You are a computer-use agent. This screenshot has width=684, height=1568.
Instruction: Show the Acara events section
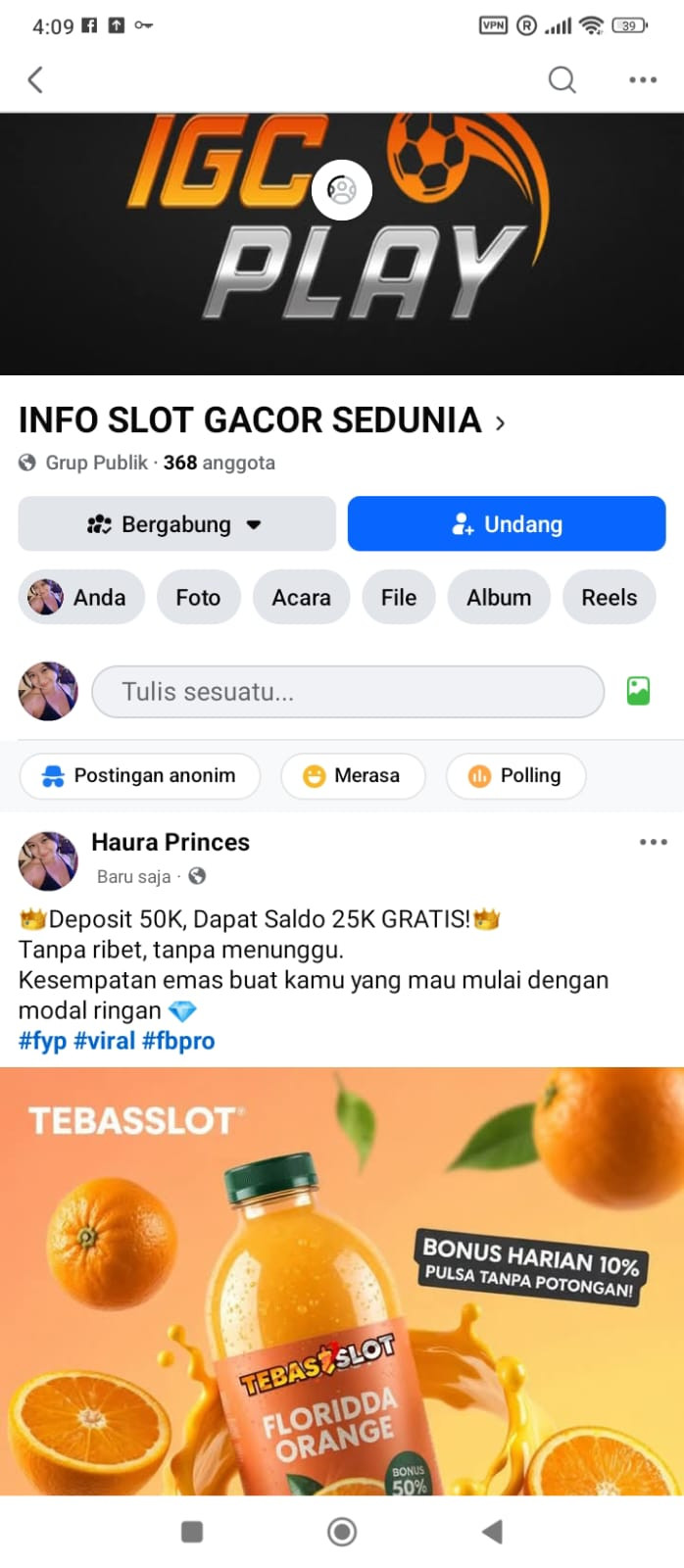(x=301, y=598)
